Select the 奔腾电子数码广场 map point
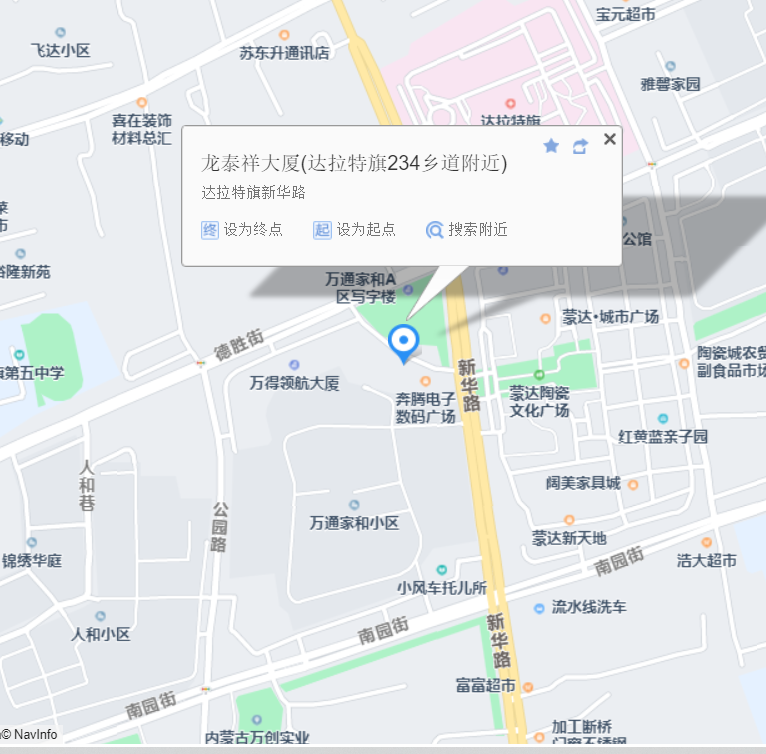Screen dimensions: 766x754 [x=426, y=381]
